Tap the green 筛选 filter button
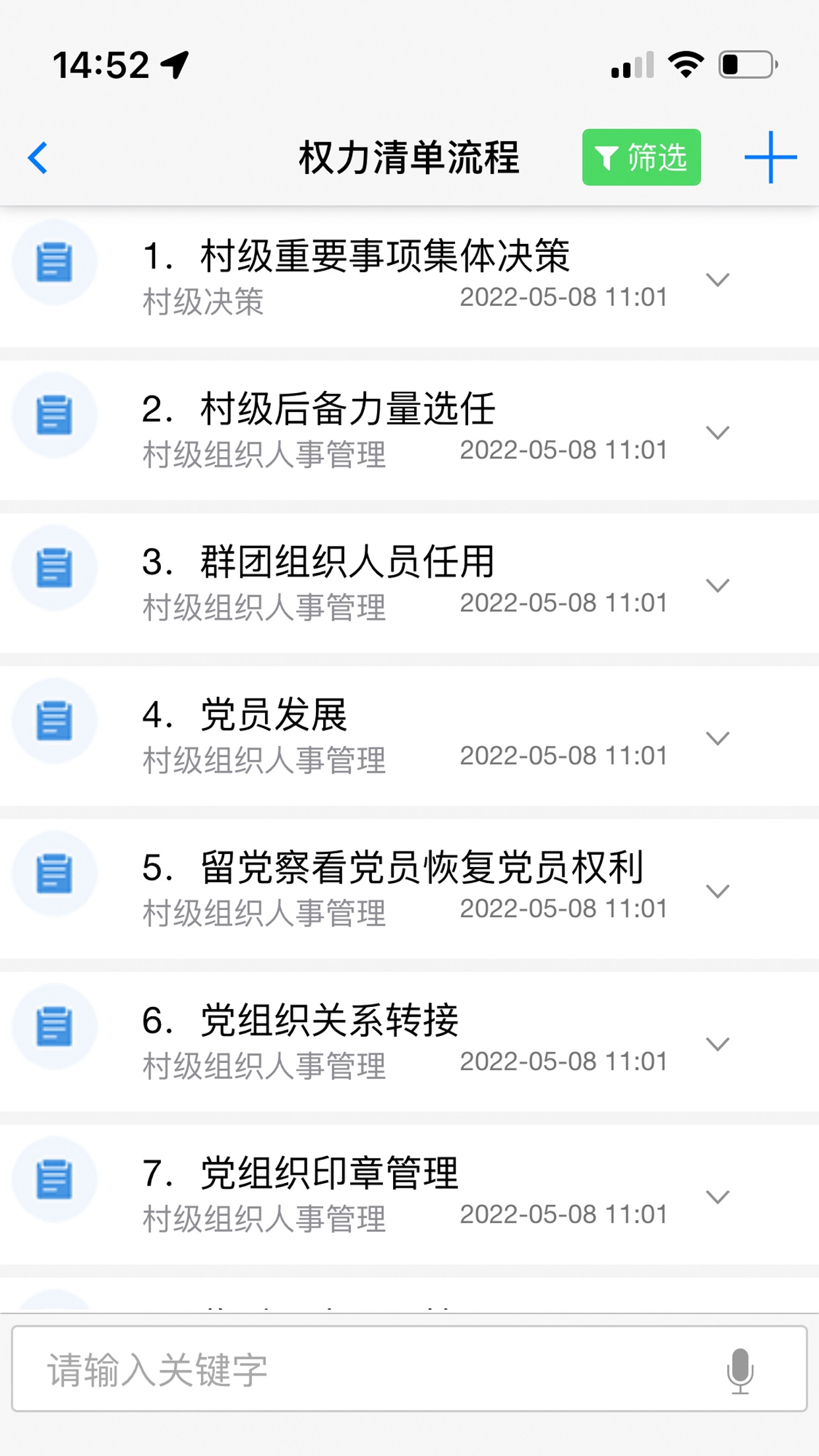The width and height of the screenshot is (819, 1456). pos(641,157)
